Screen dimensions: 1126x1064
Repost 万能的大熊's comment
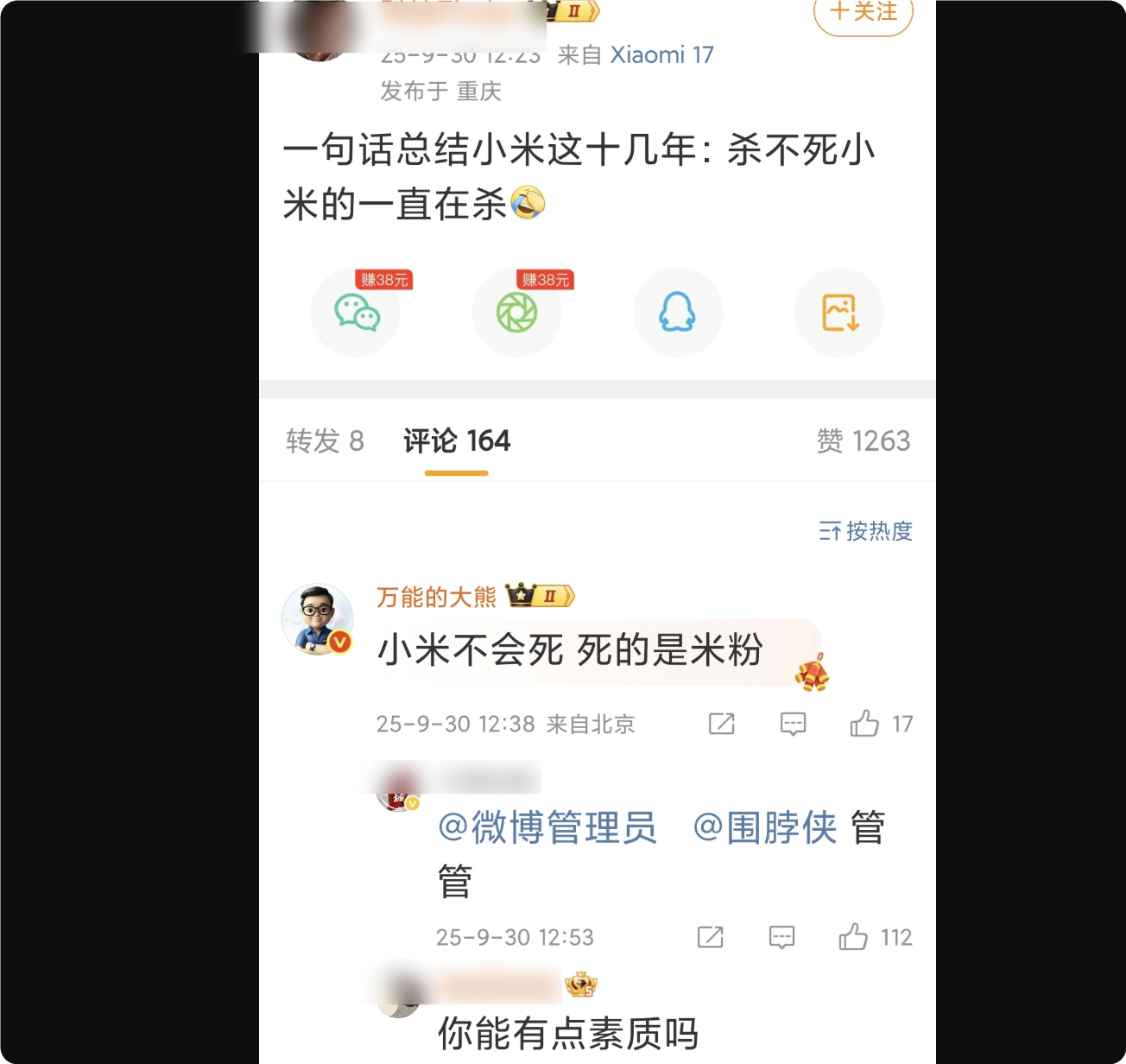[x=721, y=724]
